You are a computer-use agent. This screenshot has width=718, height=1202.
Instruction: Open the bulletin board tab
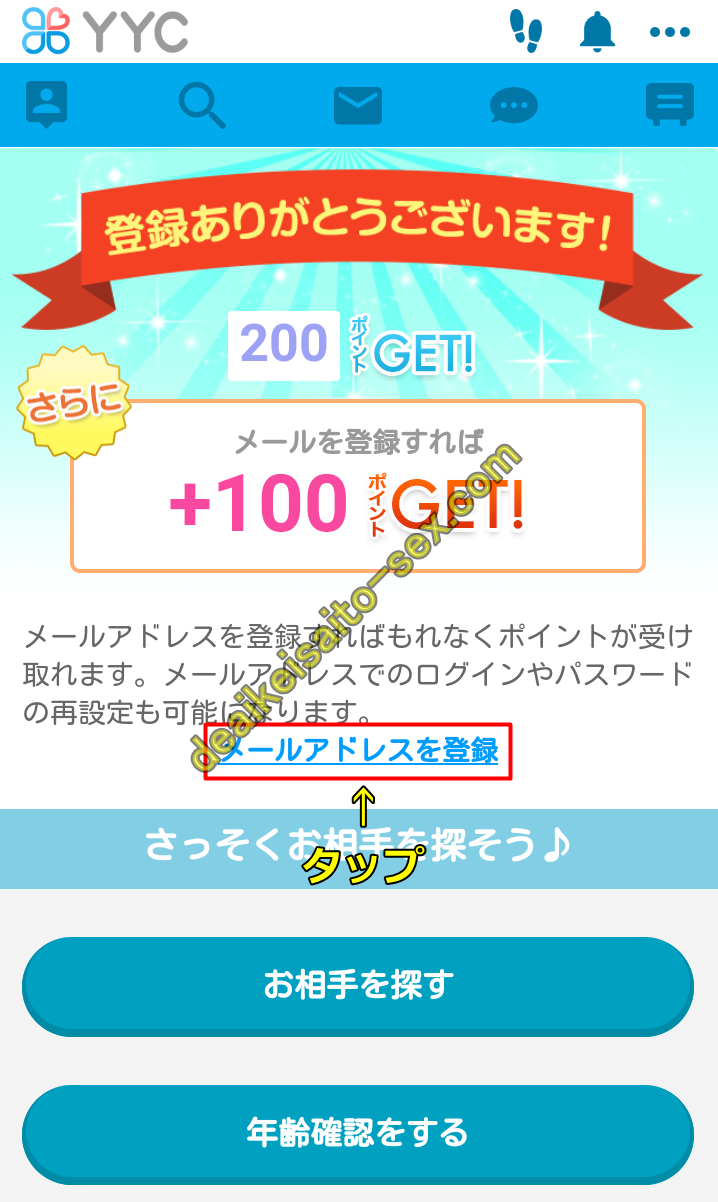tap(669, 104)
